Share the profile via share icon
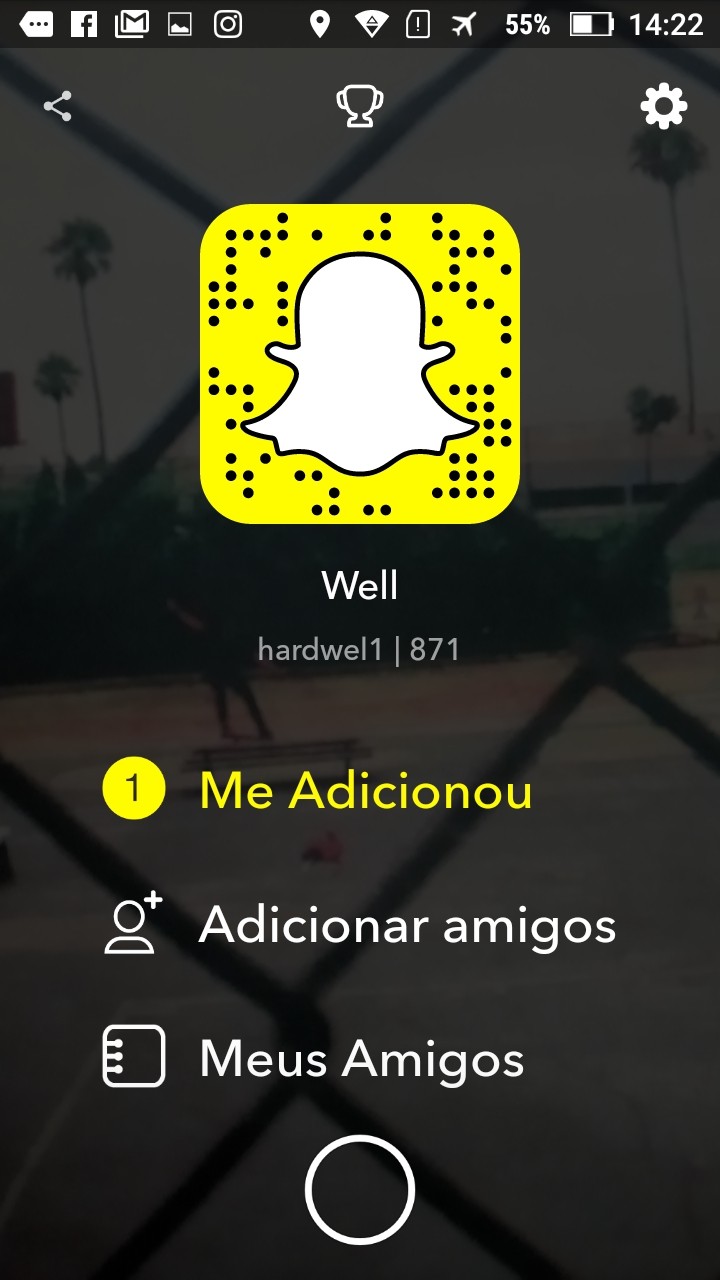Image resolution: width=720 pixels, height=1280 pixels. (x=58, y=106)
